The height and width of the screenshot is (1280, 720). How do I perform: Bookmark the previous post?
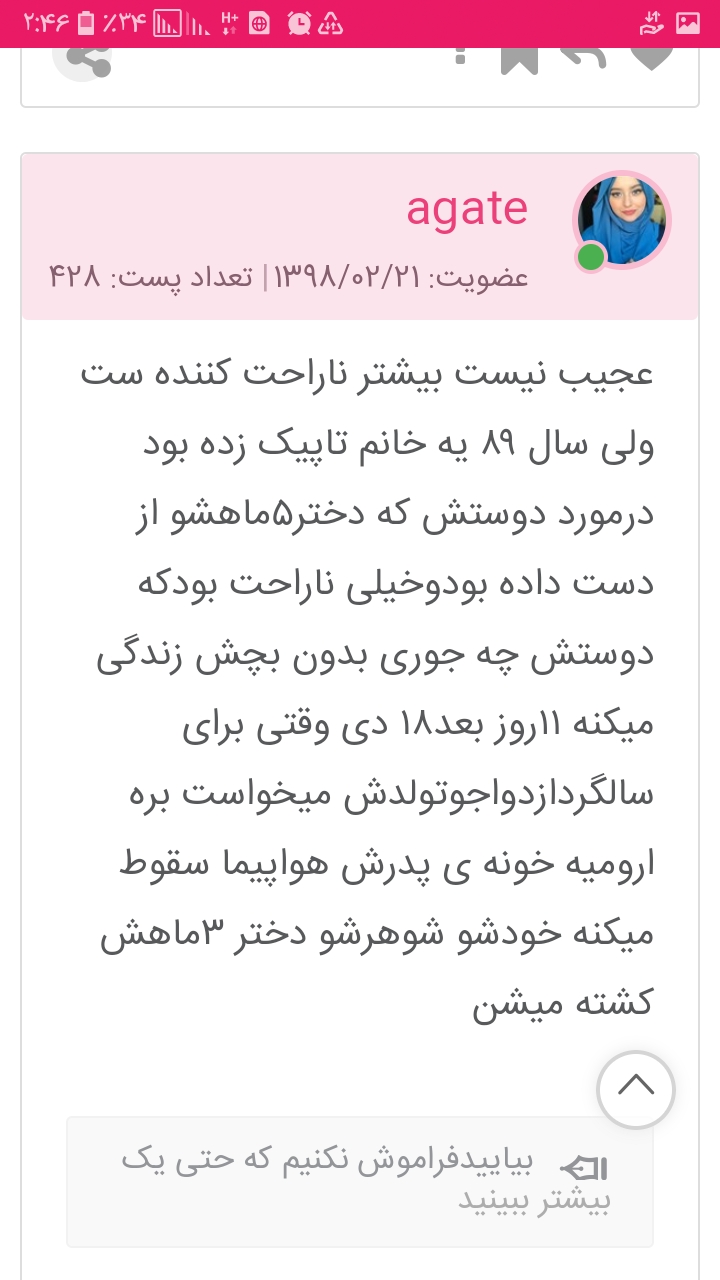coord(519,60)
